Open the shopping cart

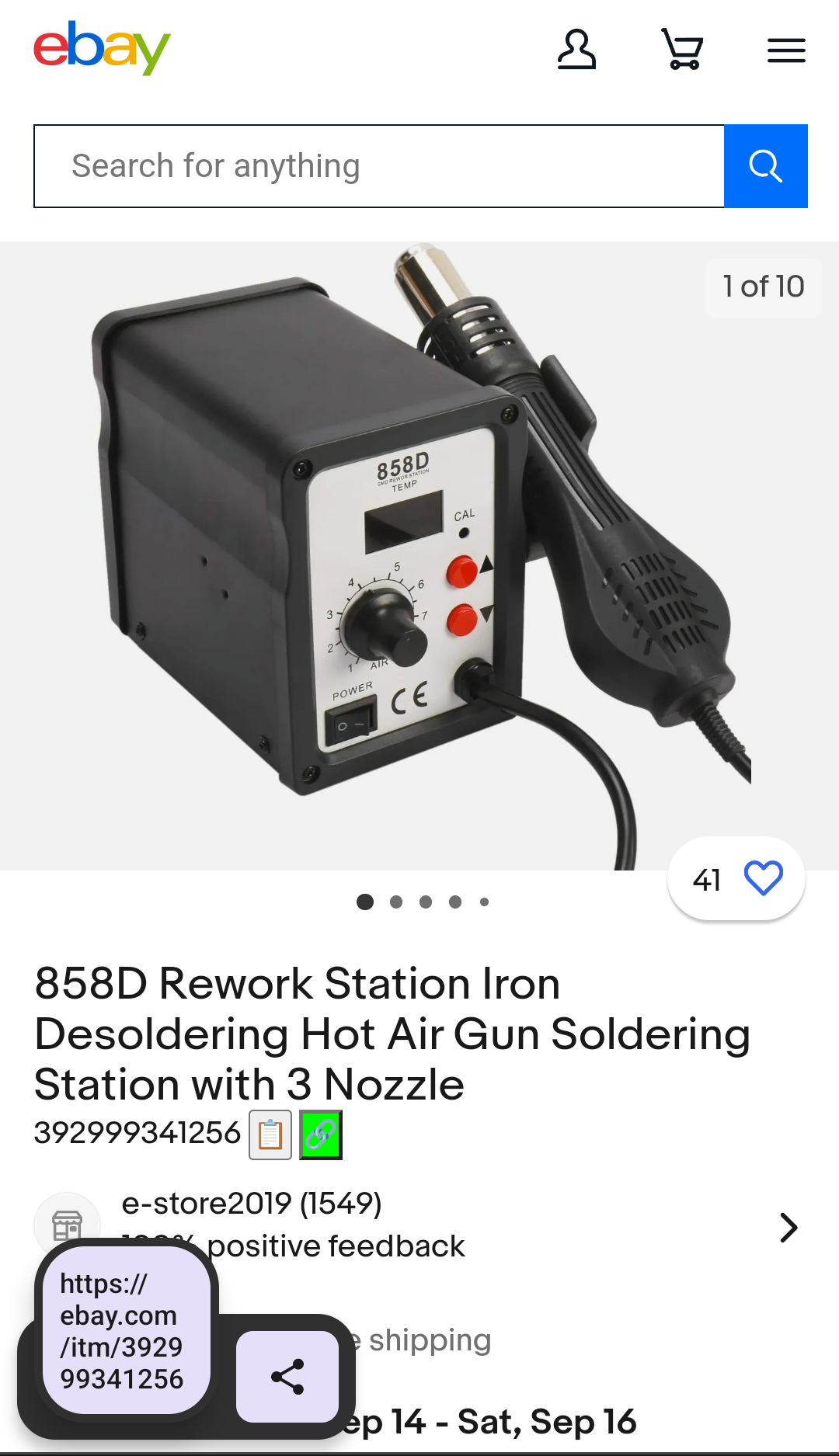point(682,50)
